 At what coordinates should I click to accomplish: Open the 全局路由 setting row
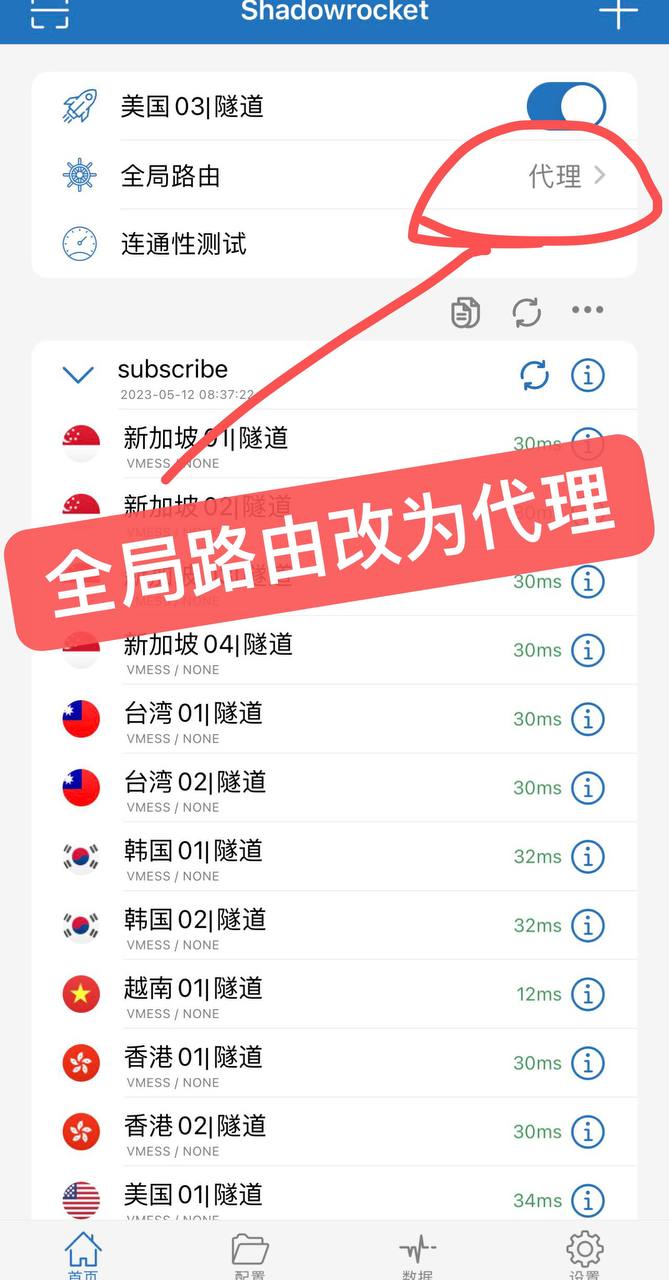(334, 176)
